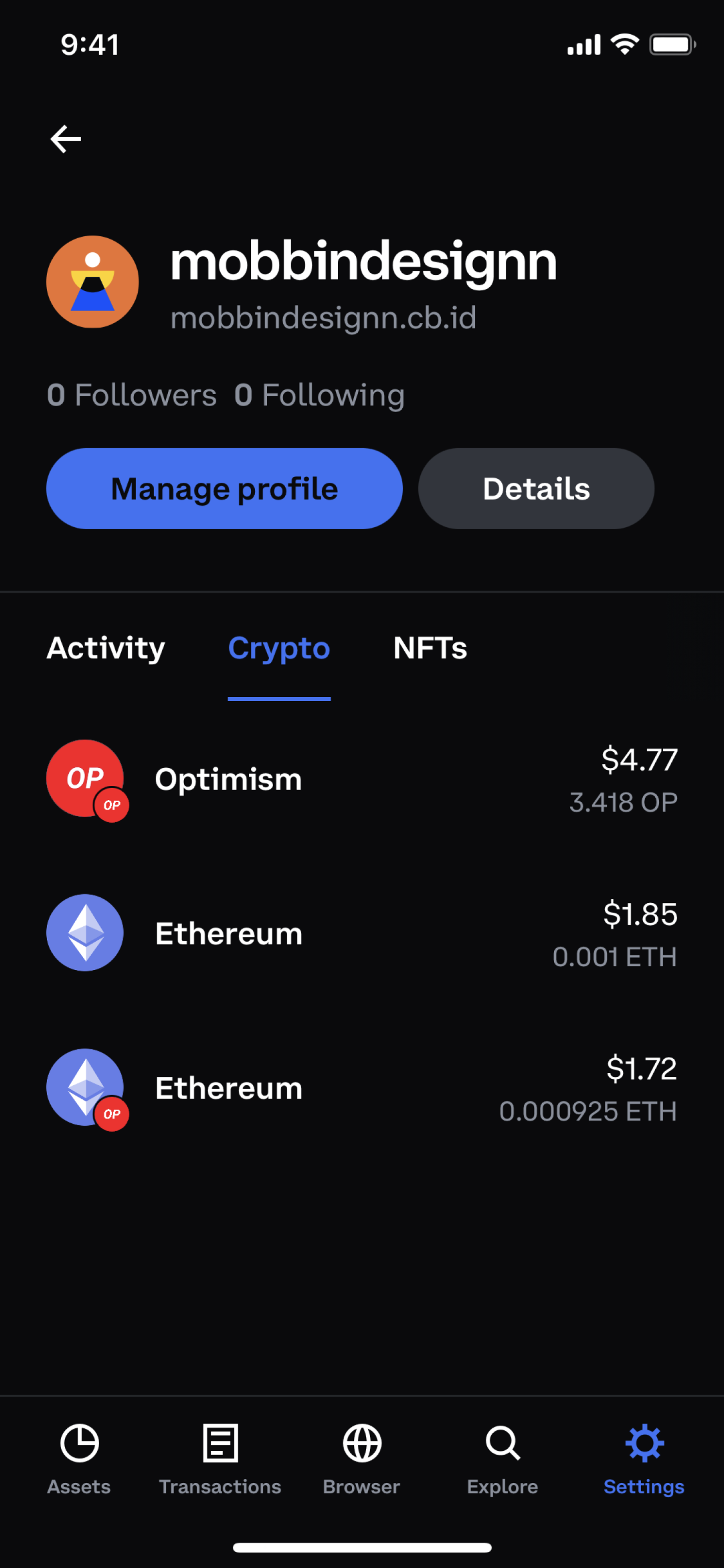
Task: Switch to the Browser tab
Action: coord(362,1459)
